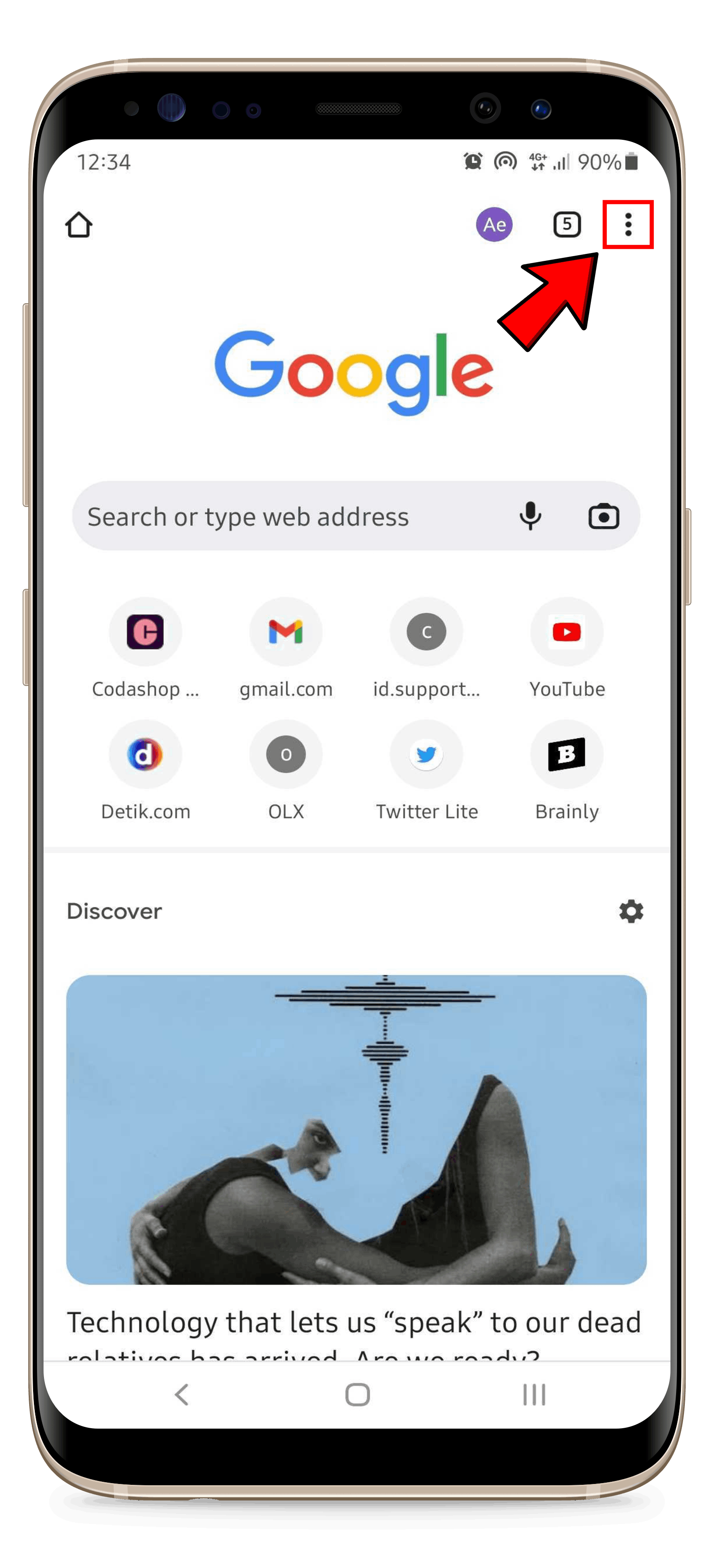Go to the Chrome home page icon
Image resolution: width=714 pixels, height=1568 pixels.
(x=79, y=225)
